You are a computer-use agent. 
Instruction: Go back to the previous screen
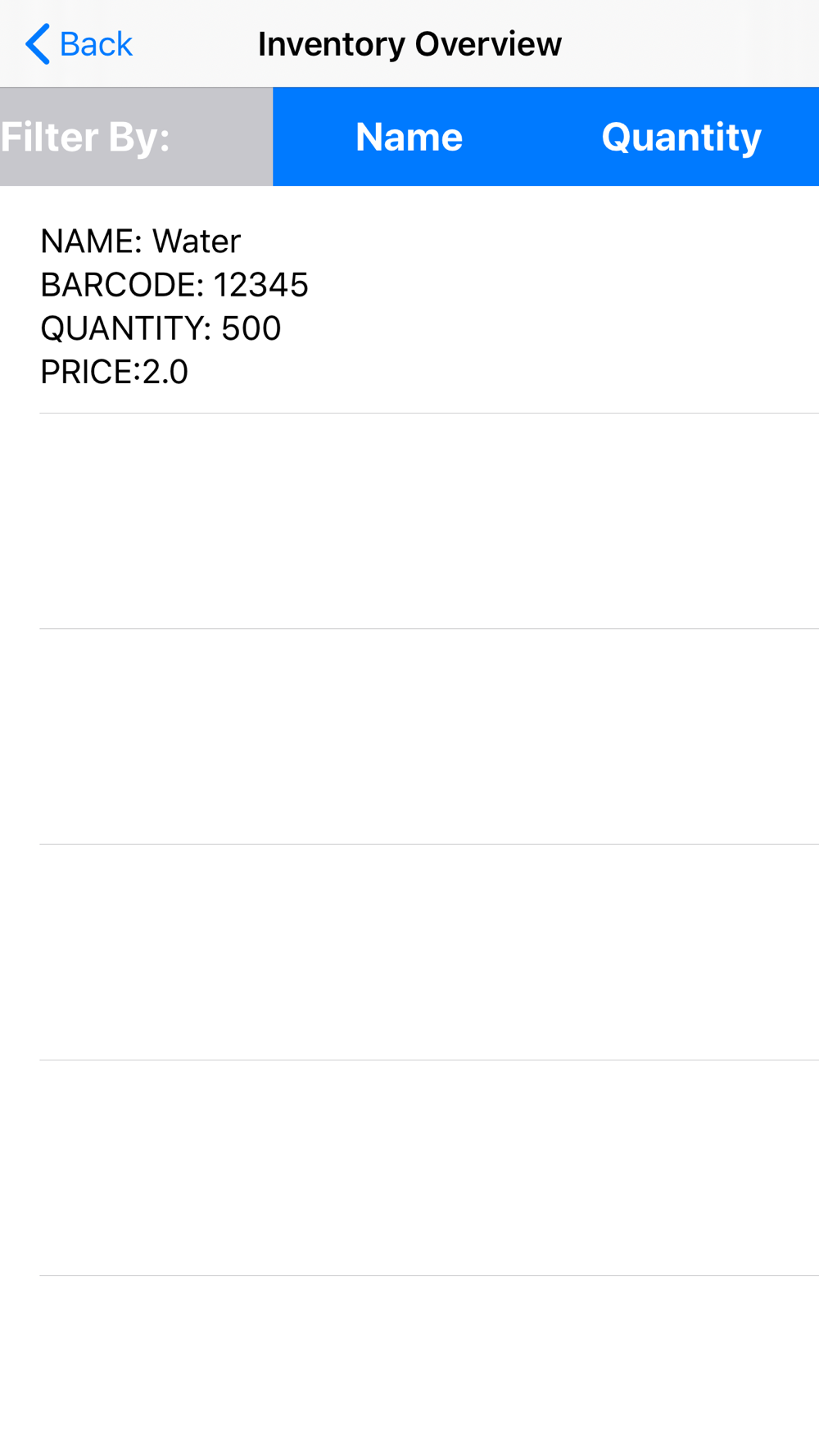pos(79,44)
